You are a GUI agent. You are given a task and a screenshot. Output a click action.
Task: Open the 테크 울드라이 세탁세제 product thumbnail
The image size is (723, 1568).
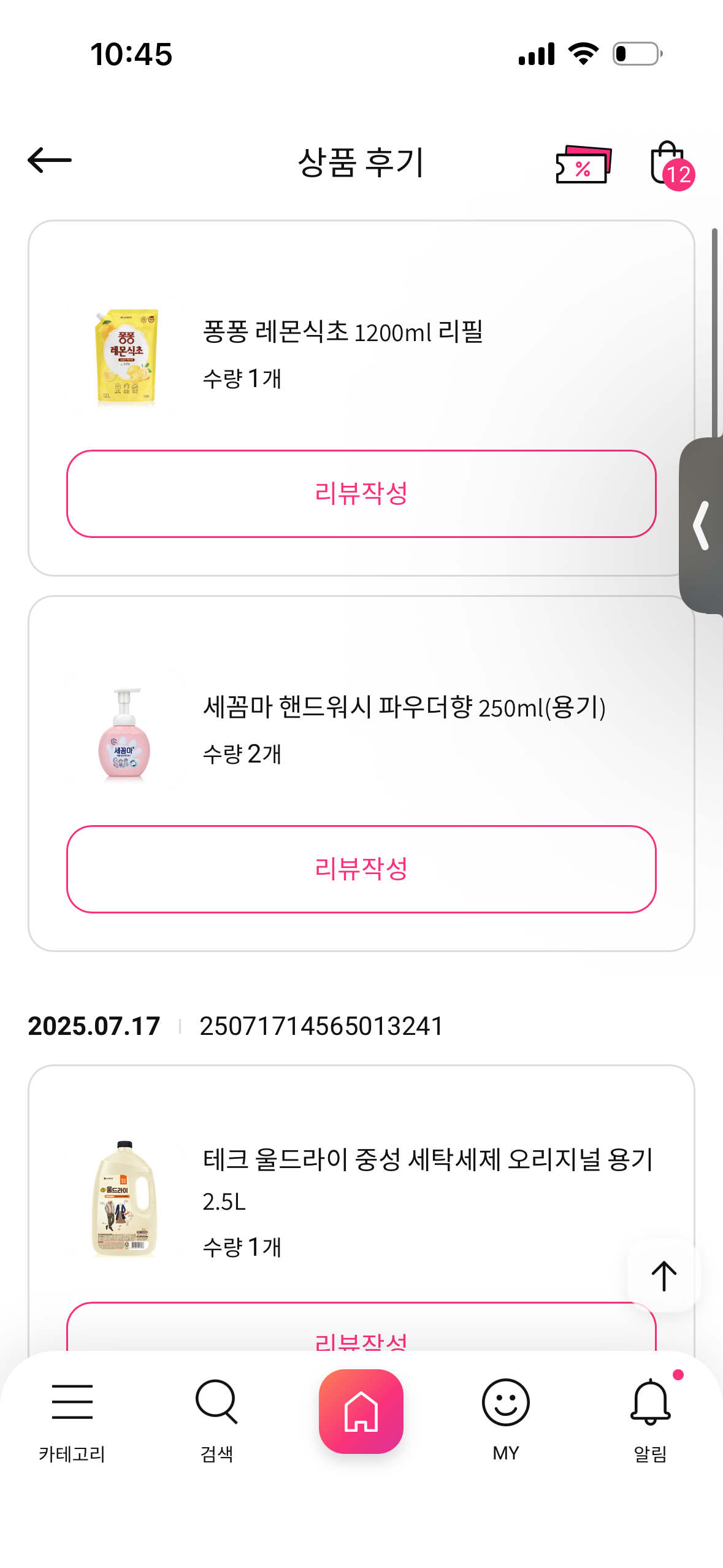pyautogui.click(x=125, y=1198)
